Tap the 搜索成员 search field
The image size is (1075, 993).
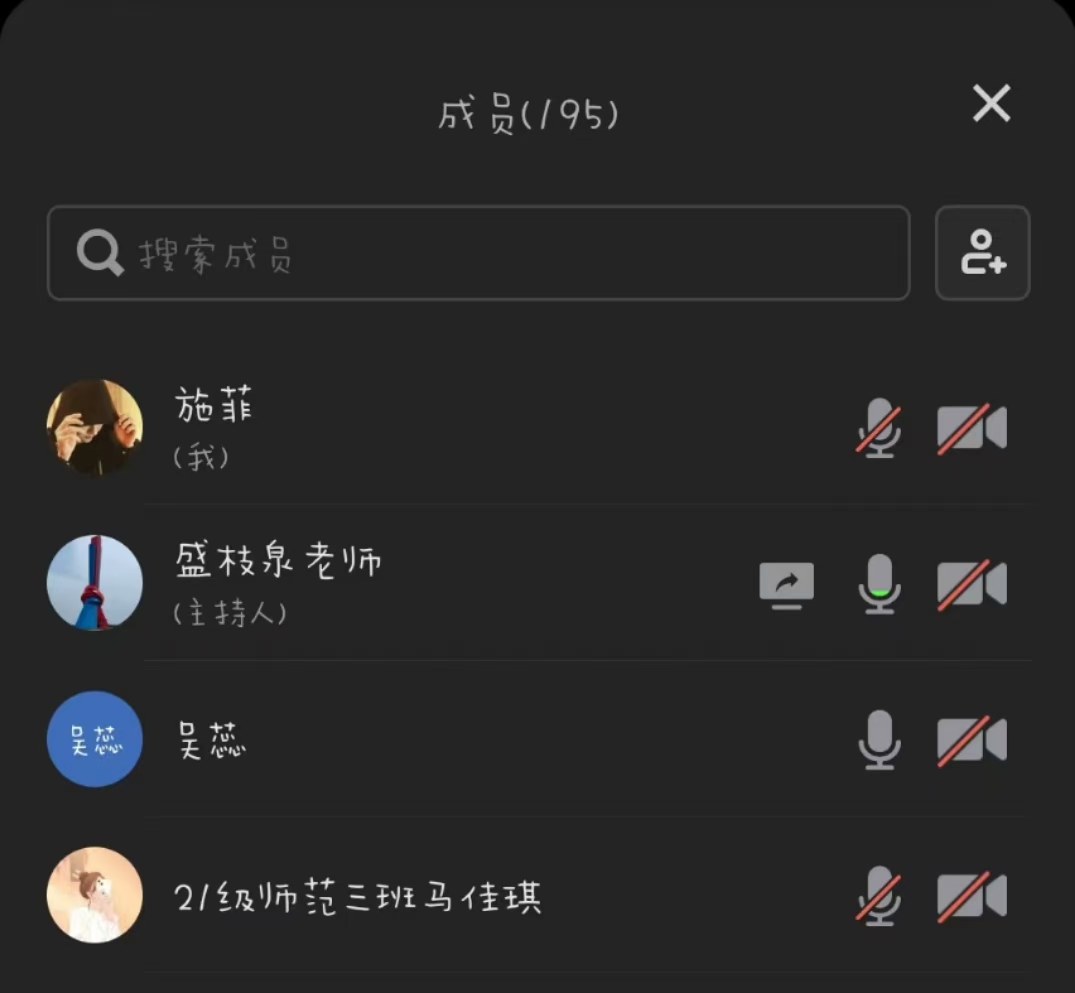[478, 254]
